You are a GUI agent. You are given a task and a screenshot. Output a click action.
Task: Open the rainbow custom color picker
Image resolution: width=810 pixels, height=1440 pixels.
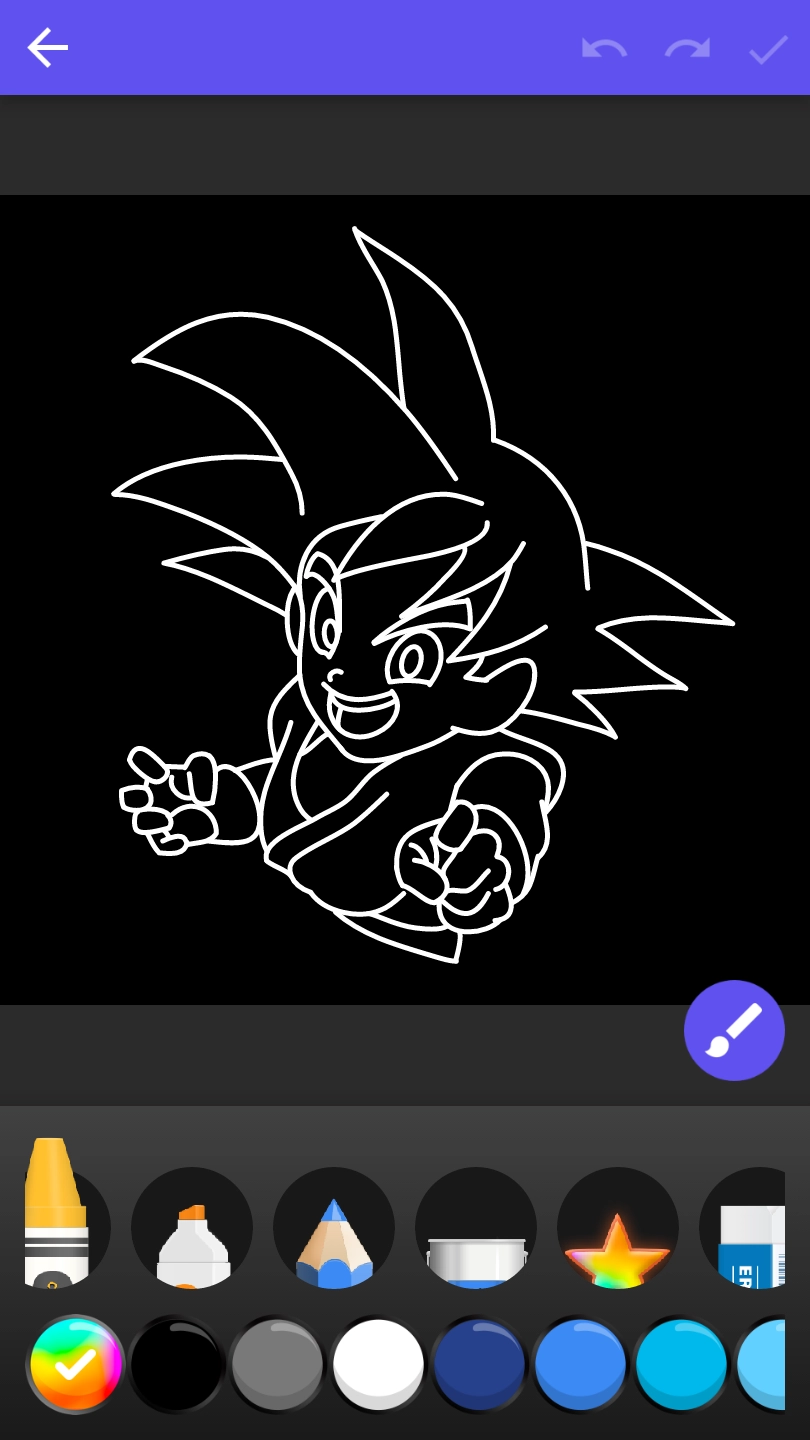coord(76,1364)
